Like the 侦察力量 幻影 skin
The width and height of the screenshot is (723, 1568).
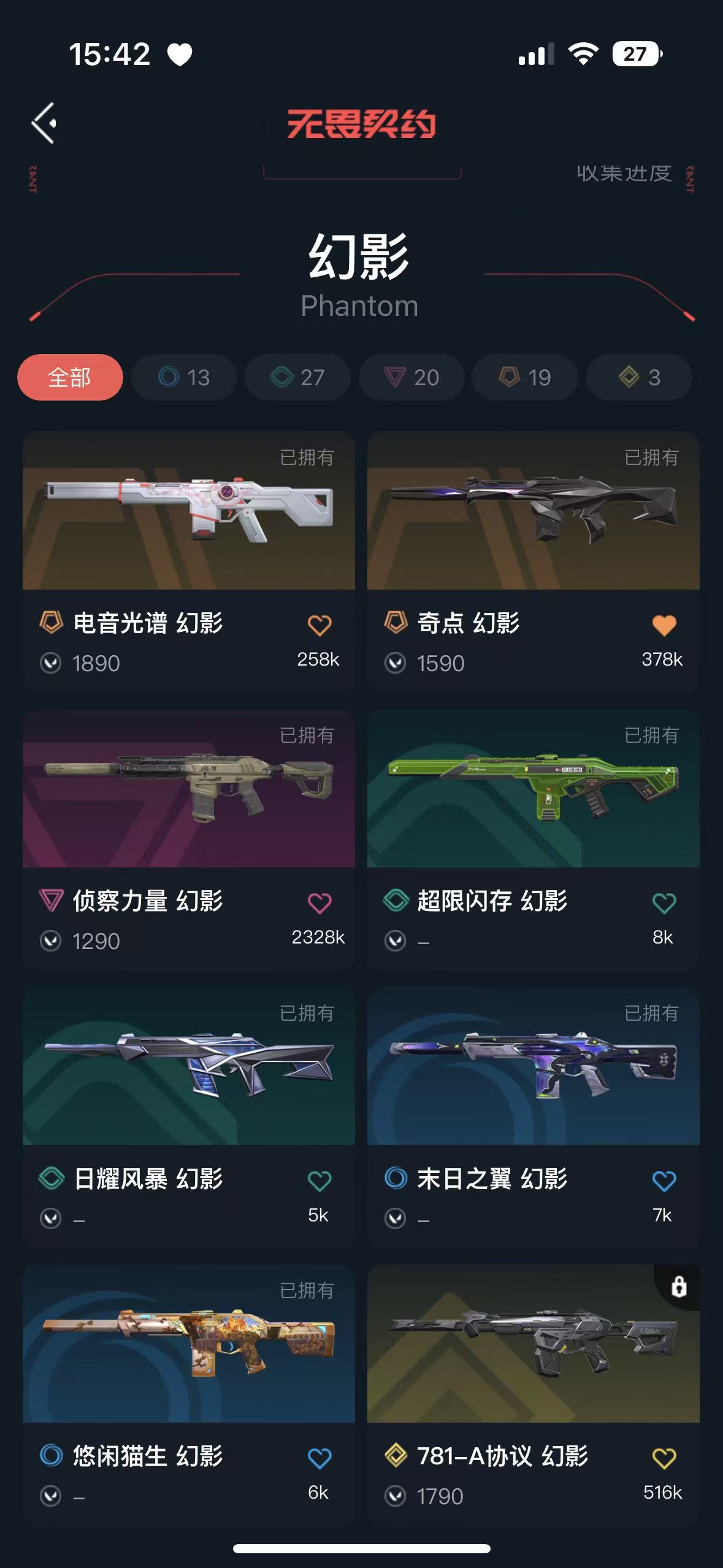[319, 904]
